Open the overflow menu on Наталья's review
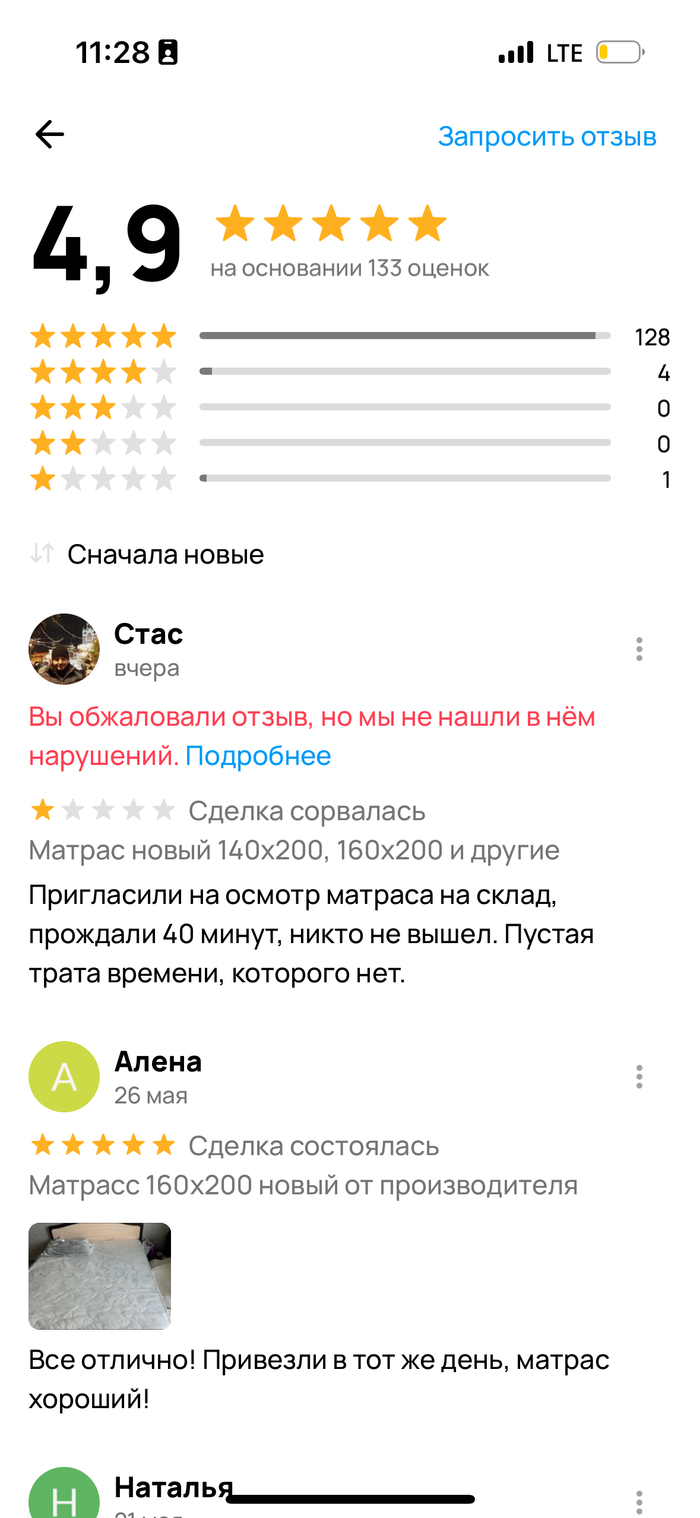Screen dimensions: 700x1518 click(639, 1500)
